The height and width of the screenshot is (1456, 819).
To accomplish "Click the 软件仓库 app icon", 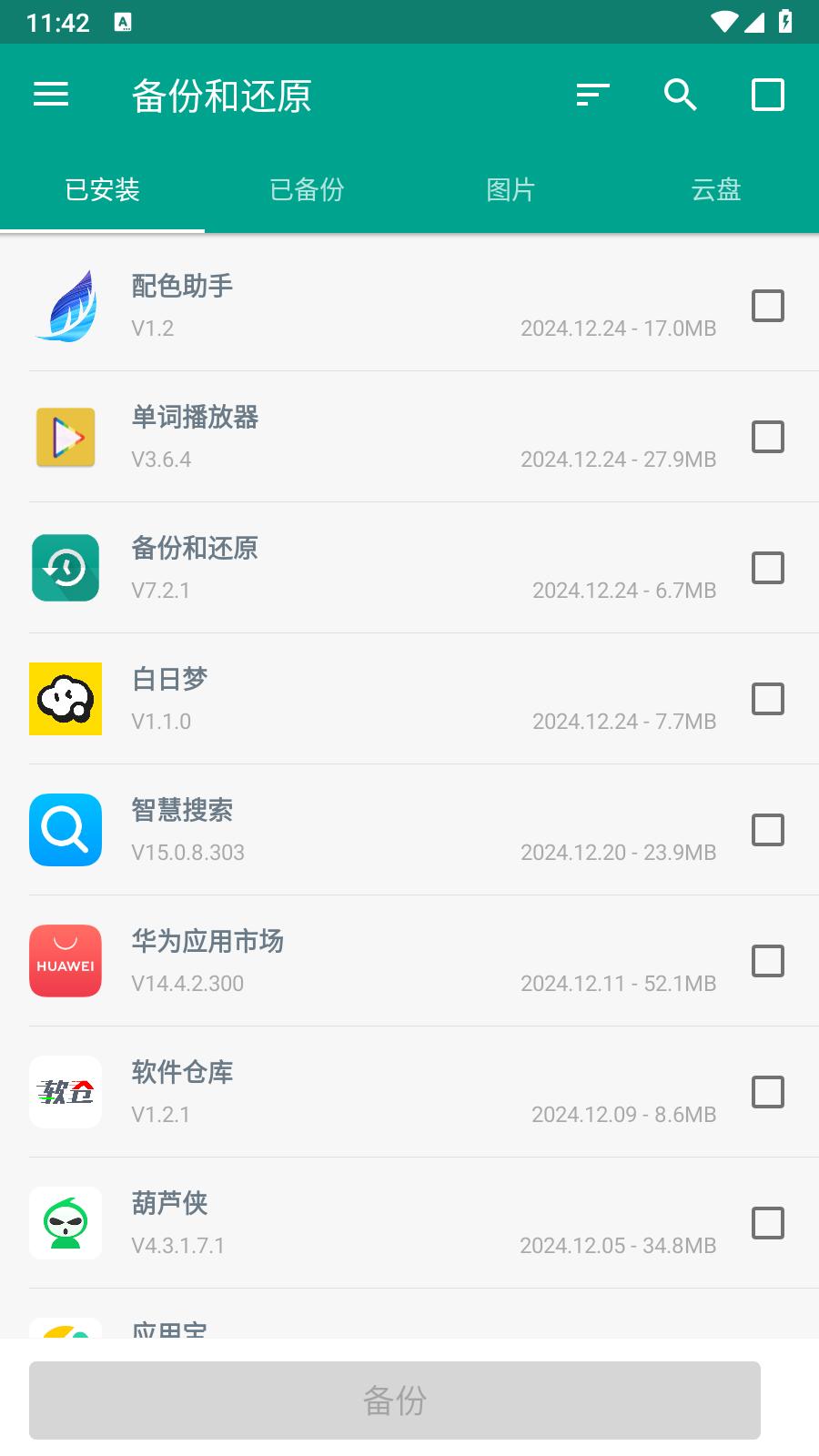I will point(65,1092).
